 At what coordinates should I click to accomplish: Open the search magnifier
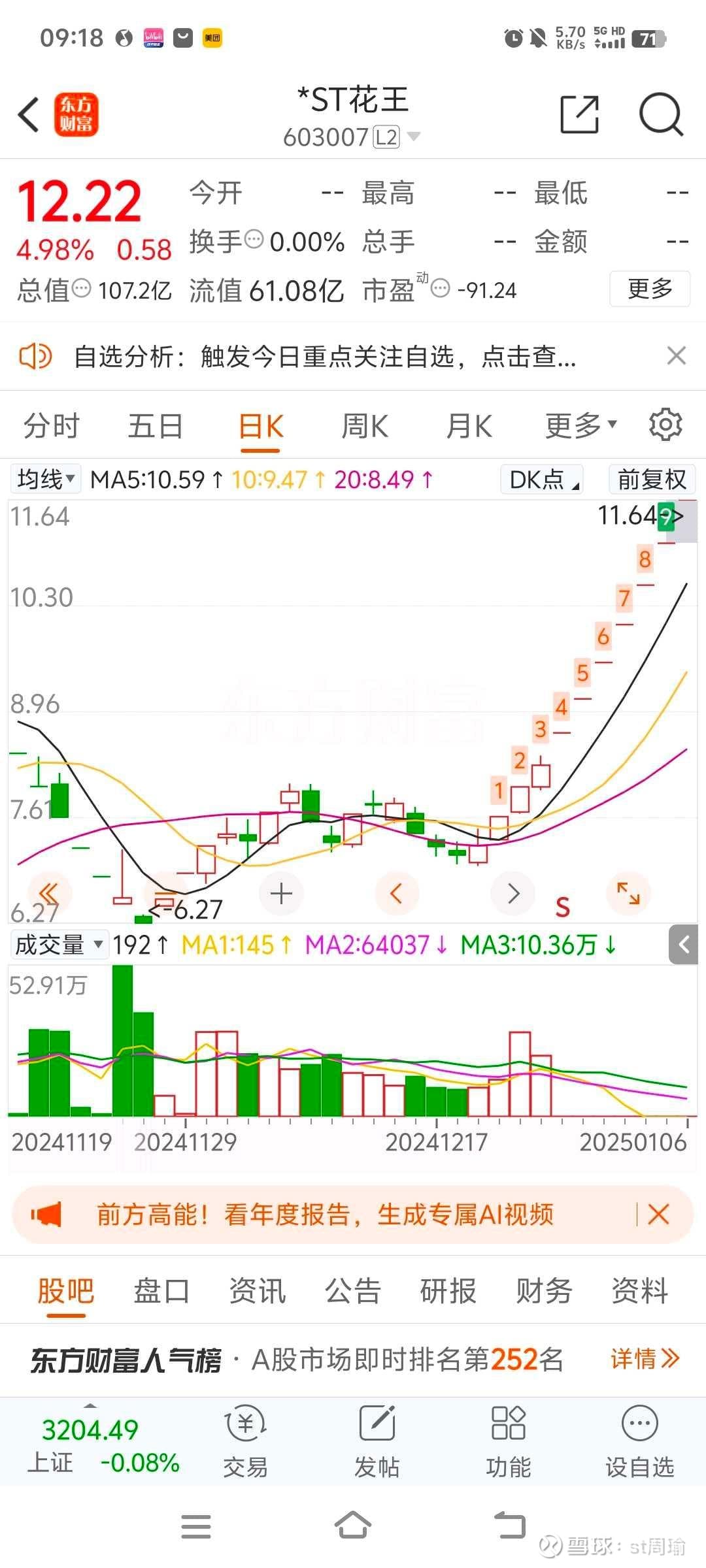660,115
